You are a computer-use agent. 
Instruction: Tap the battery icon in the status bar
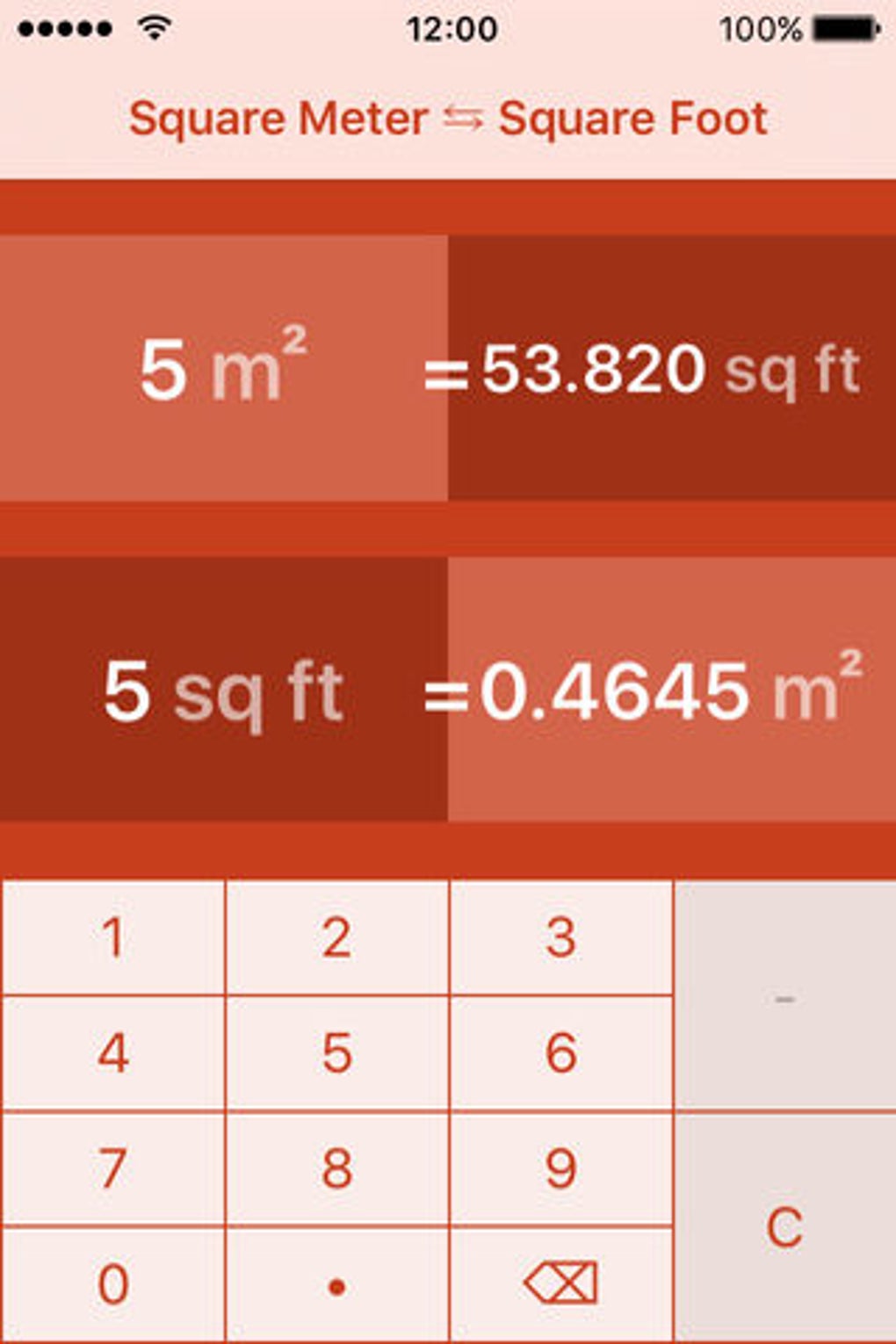[x=841, y=29]
